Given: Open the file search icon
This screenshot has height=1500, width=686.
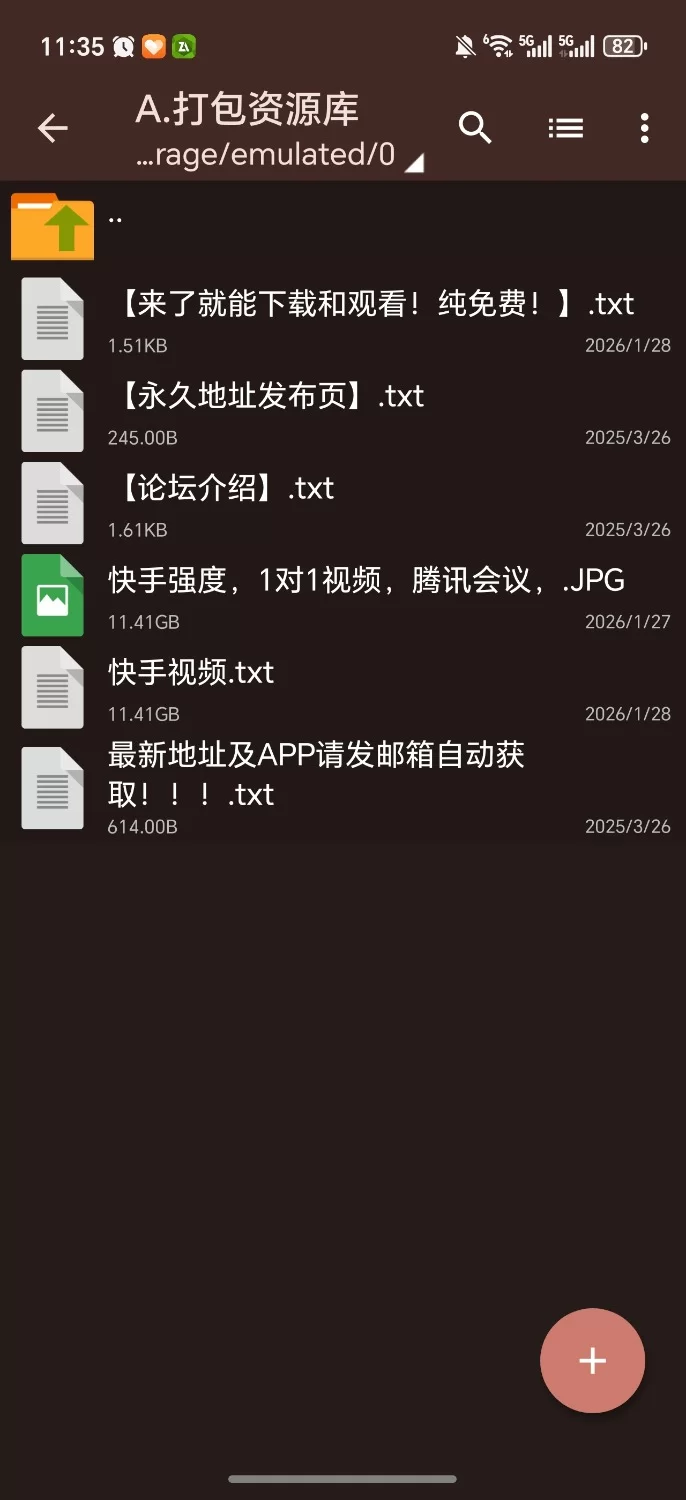Looking at the screenshot, I should click(x=475, y=128).
